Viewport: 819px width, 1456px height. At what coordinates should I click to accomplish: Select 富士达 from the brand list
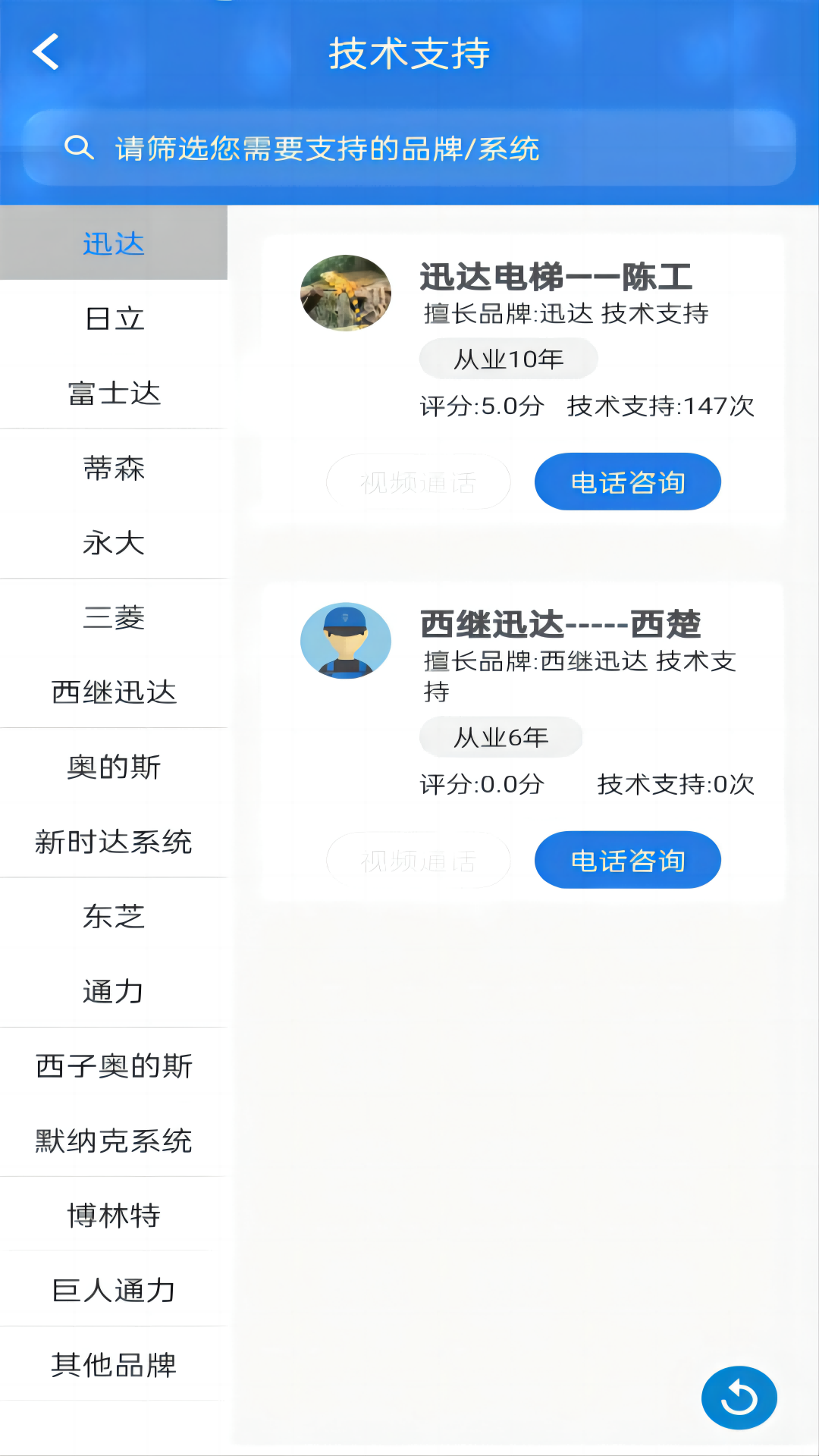[114, 393]
